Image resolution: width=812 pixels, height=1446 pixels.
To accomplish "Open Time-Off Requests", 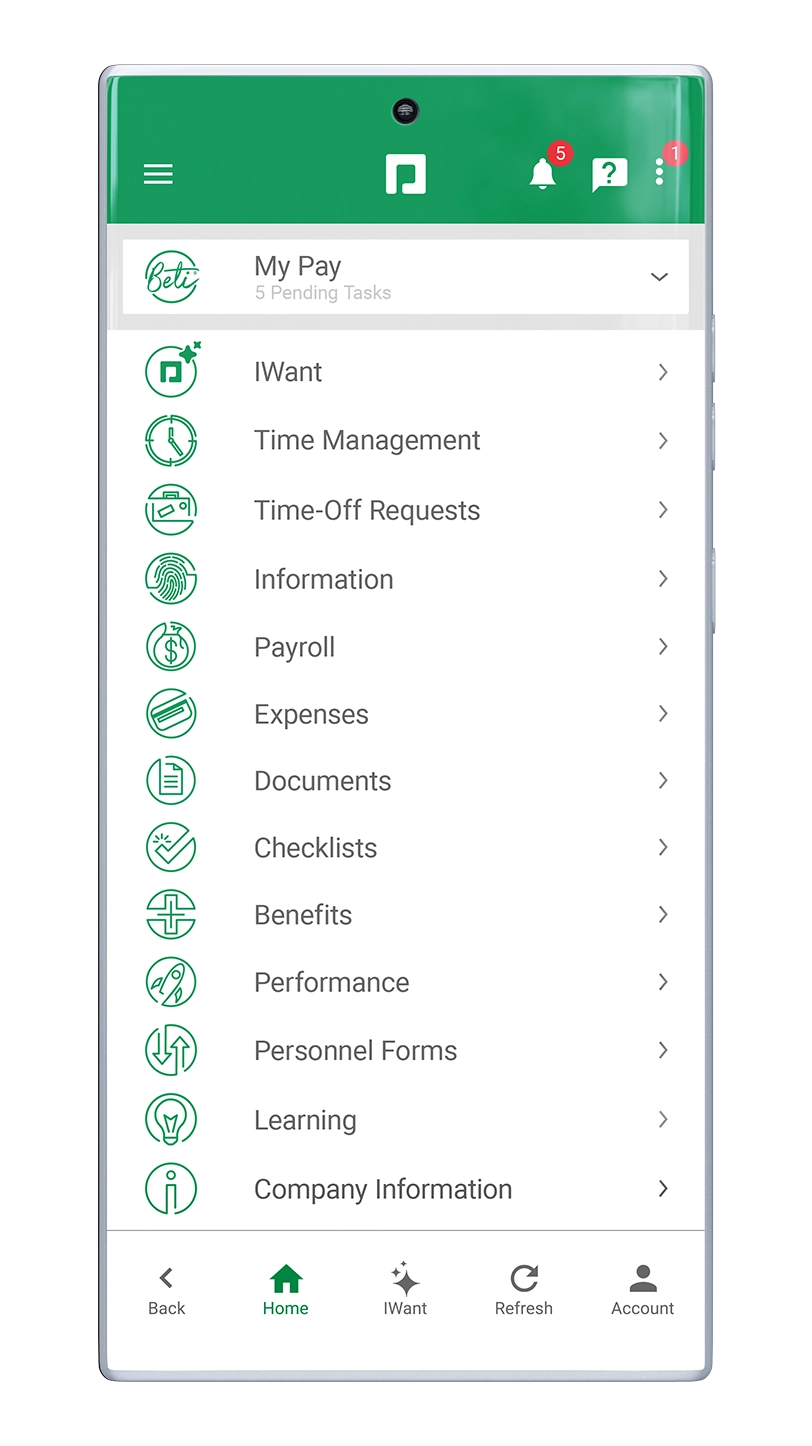I will pos(405,510).
